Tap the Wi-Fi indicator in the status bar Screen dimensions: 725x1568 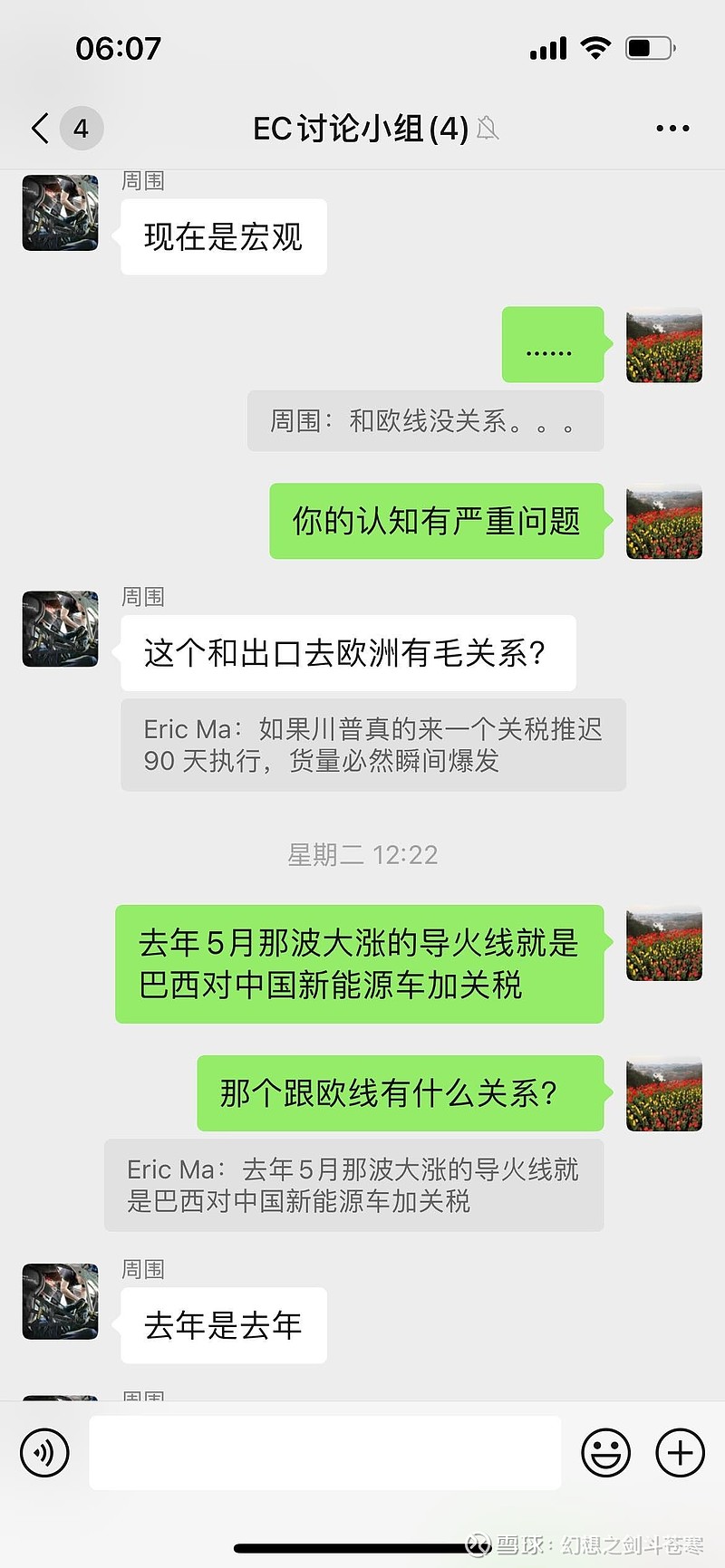(595, 47)
